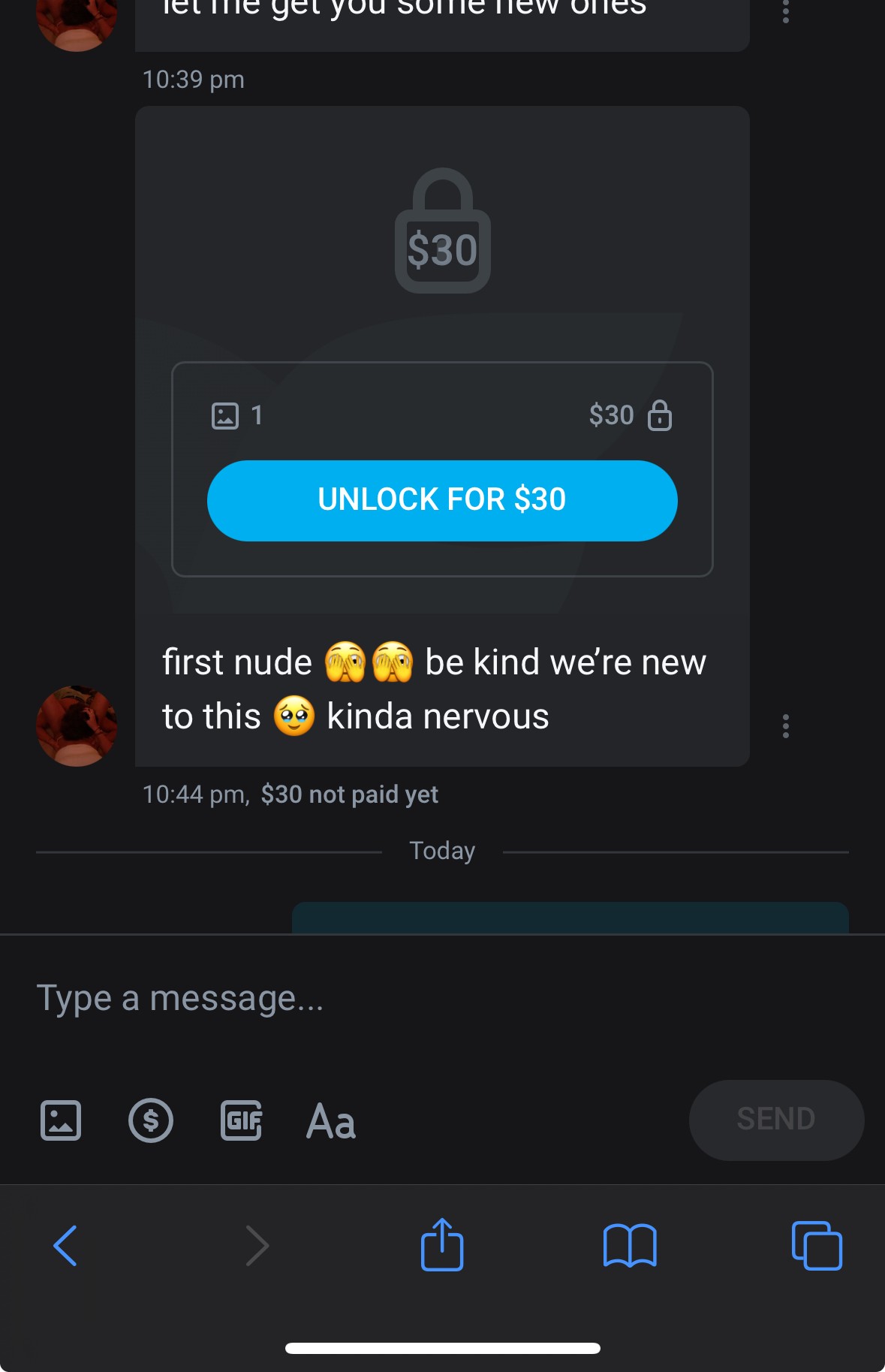Open the sender's profile avatar beside the locked message
The image size is (885, 1372).
click(77, 726)
